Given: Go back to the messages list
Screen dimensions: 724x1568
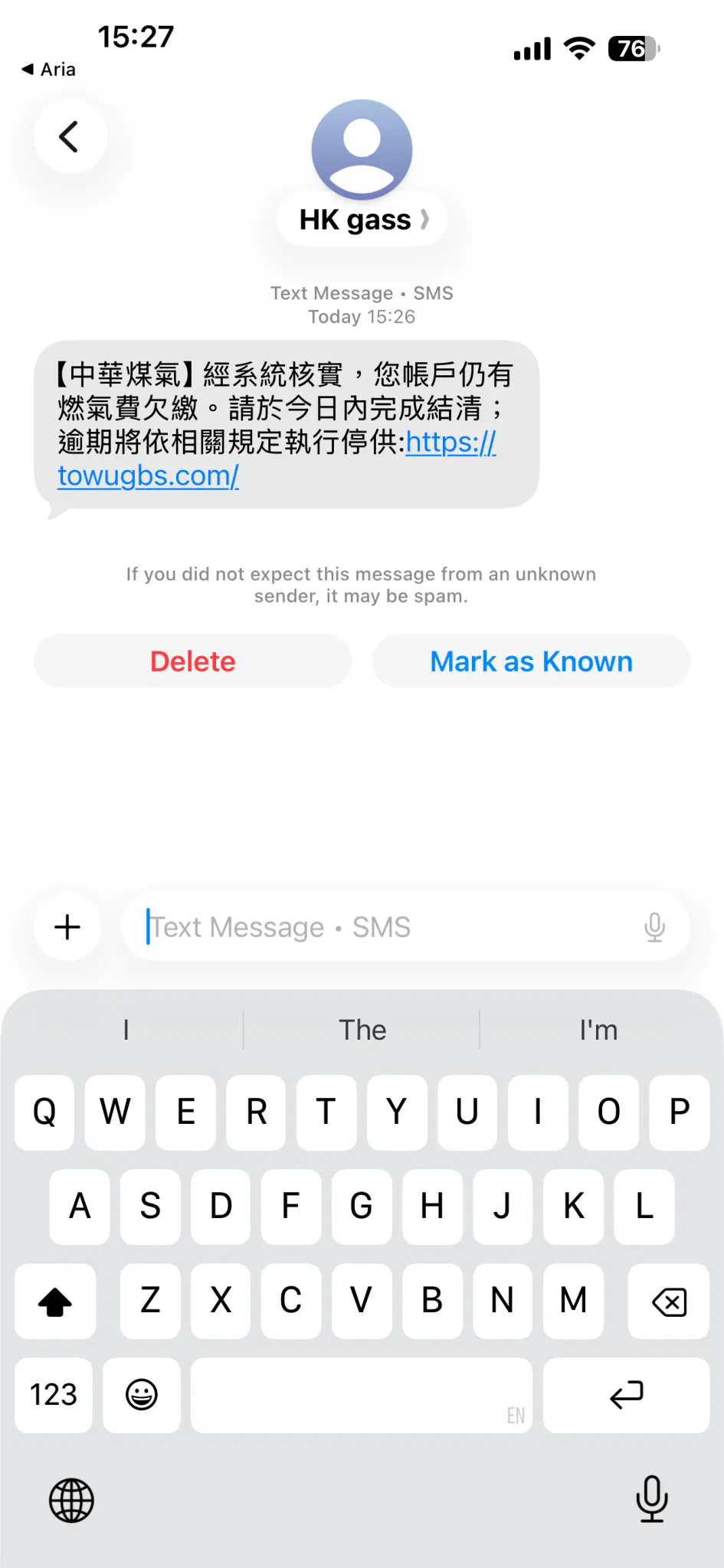Looking at the screenshot, I should click(70, 137).
